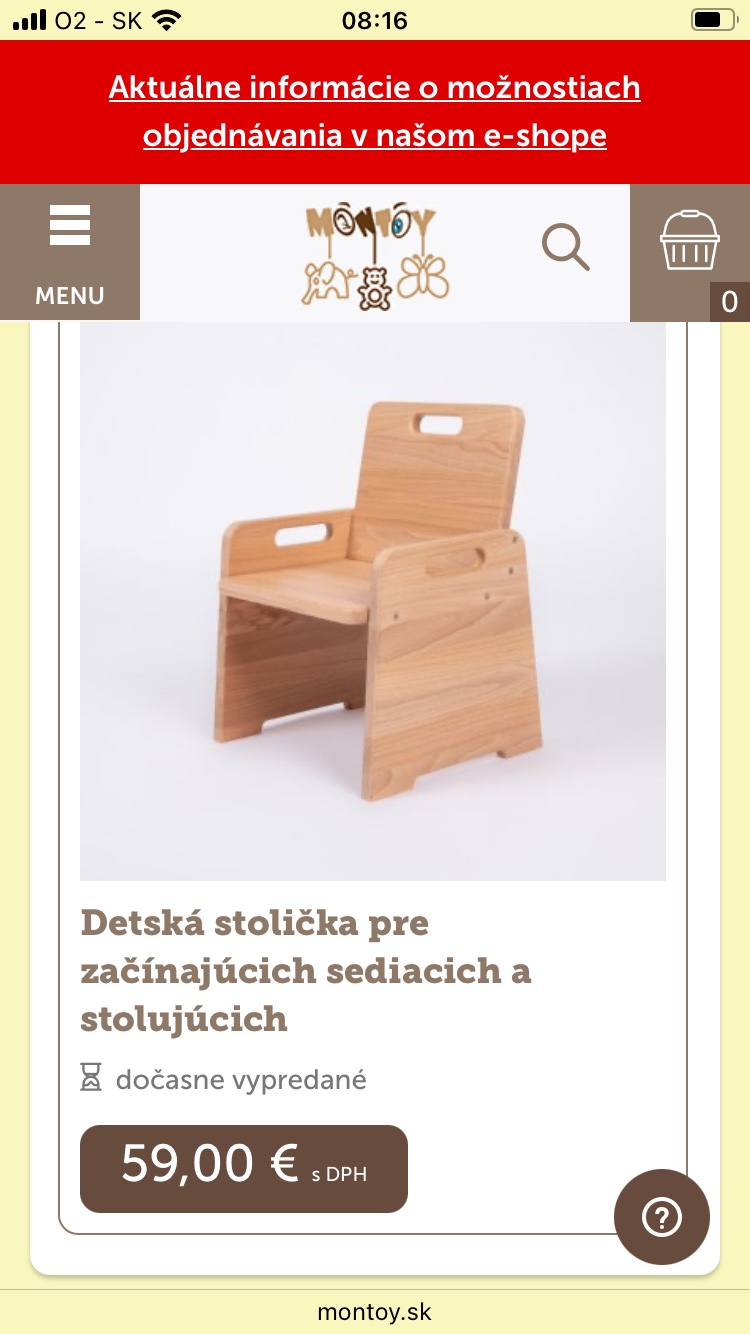Open the MENU drawer
Viewport: 750px width, 1334px height.
point(70,252)
